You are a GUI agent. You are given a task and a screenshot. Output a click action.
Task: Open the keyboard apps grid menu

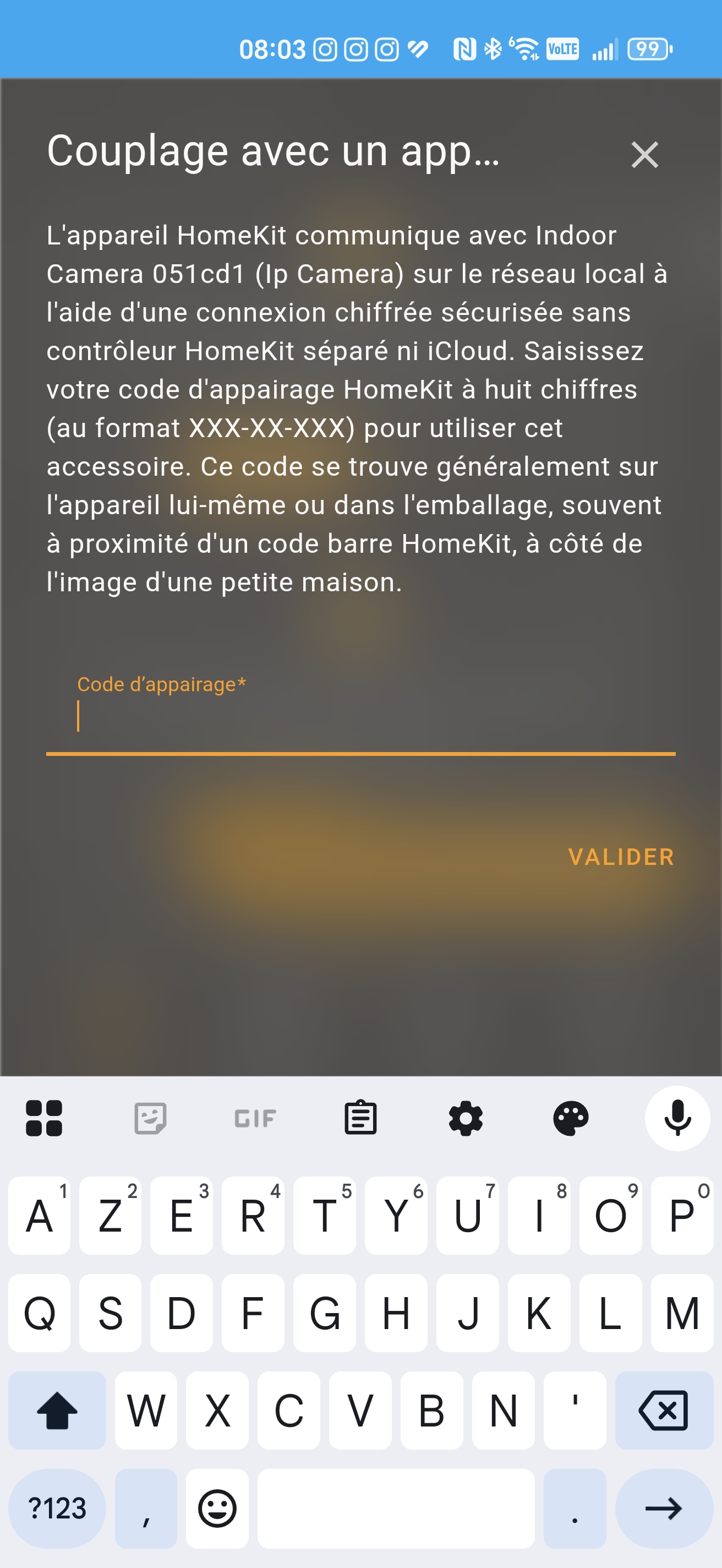point(44,1118)
